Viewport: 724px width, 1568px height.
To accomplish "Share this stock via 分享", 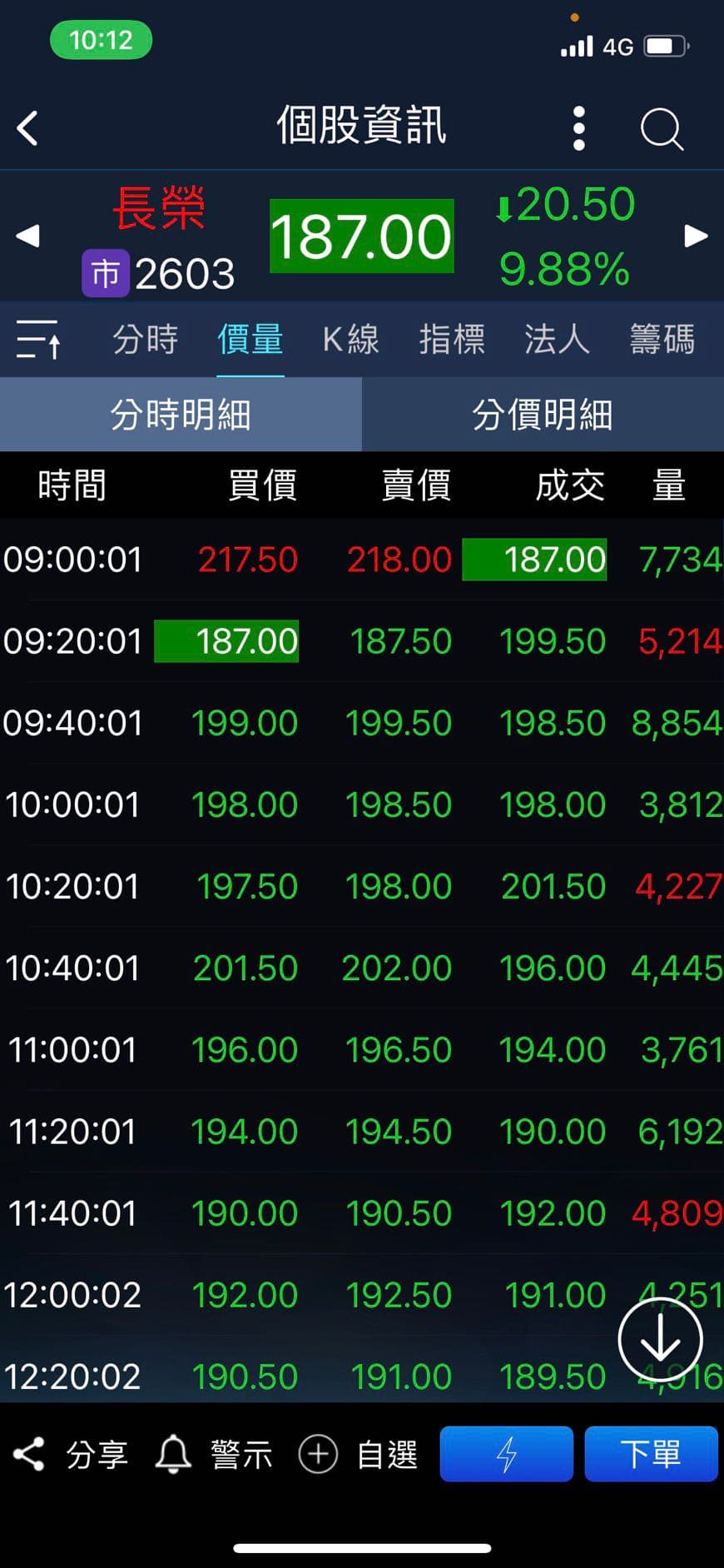I will pos(71,1454).
